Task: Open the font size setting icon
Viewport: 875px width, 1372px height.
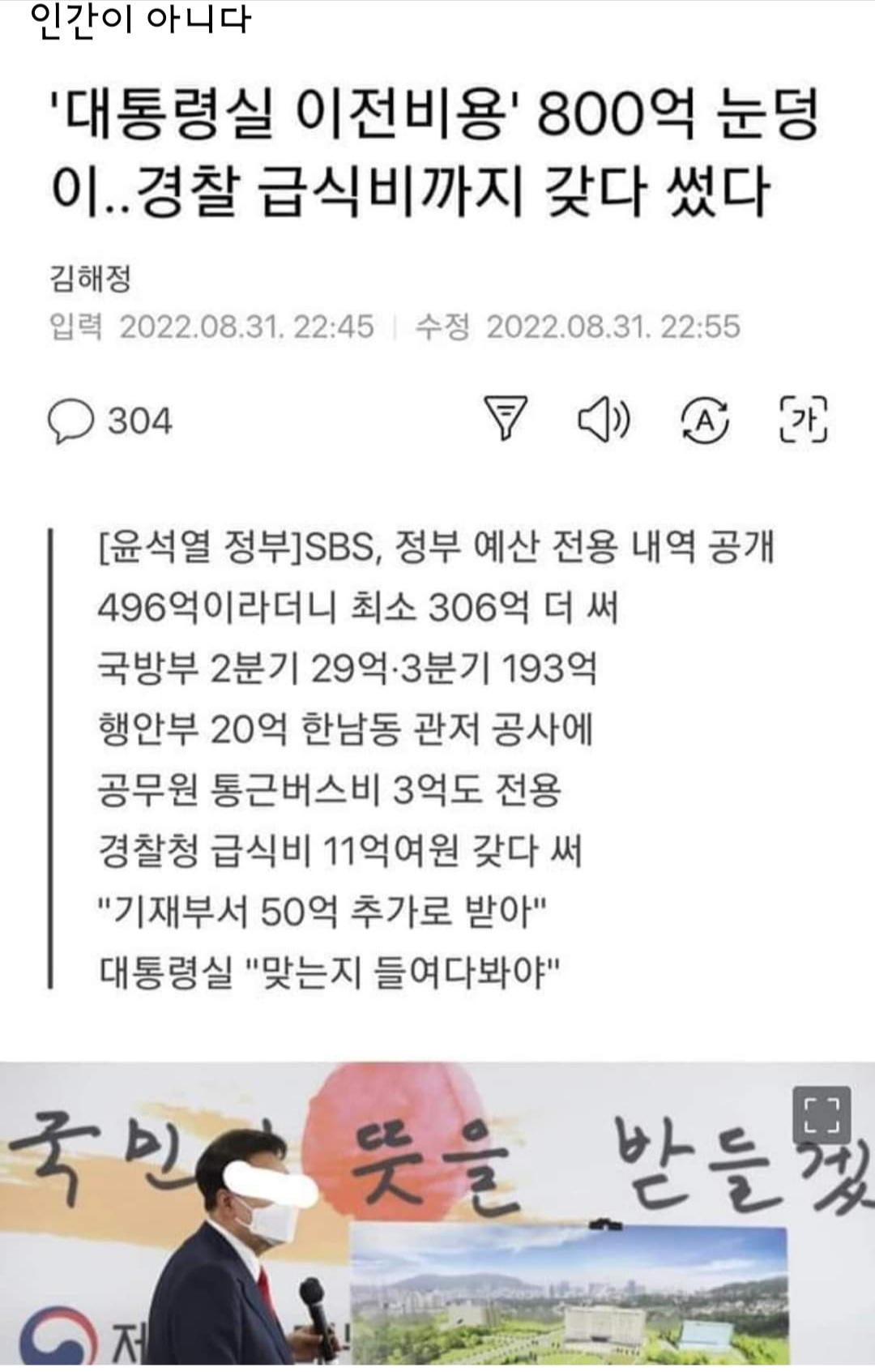Action: click(x=803, y=420)
